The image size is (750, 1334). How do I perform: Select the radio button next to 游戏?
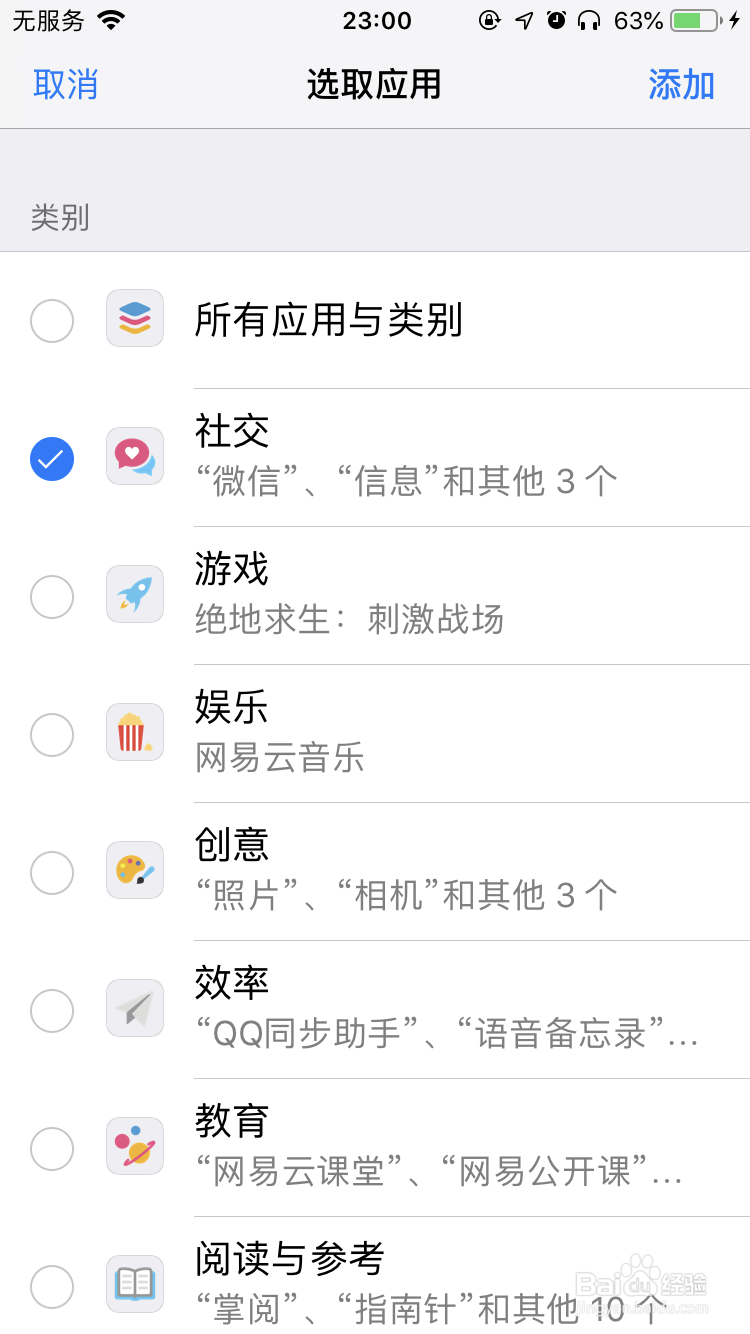coord(52,596)
